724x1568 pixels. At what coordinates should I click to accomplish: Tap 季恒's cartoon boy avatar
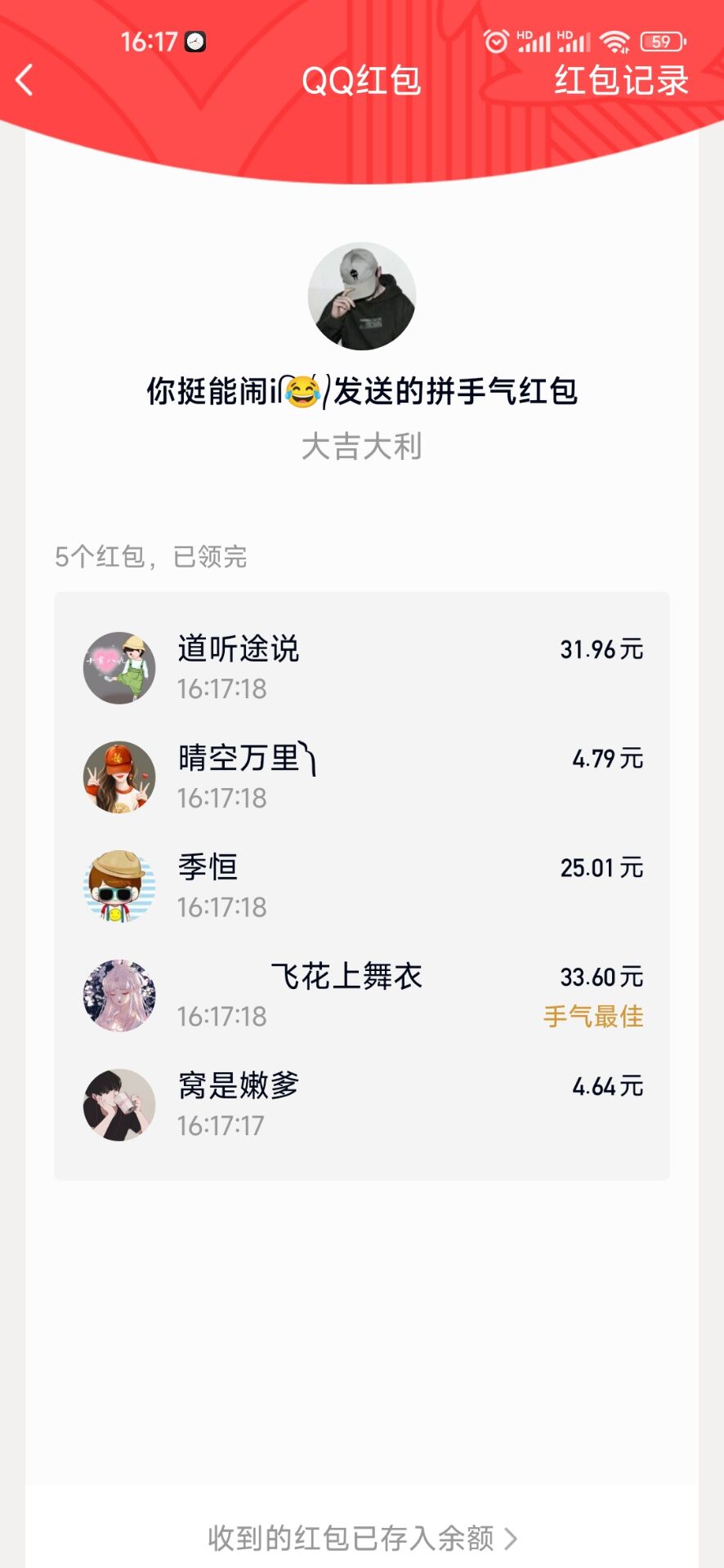click(118, 885)
